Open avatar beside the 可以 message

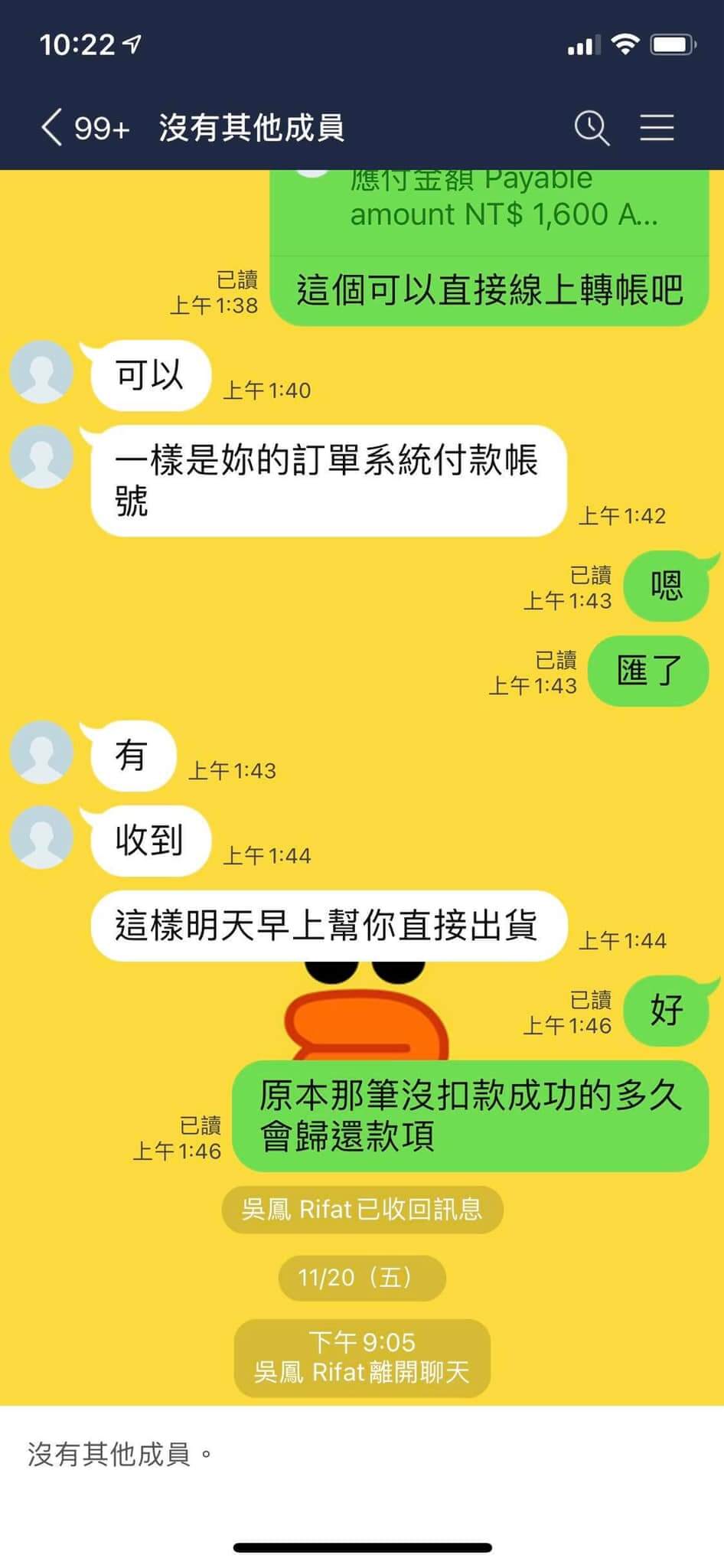[42, 373]
